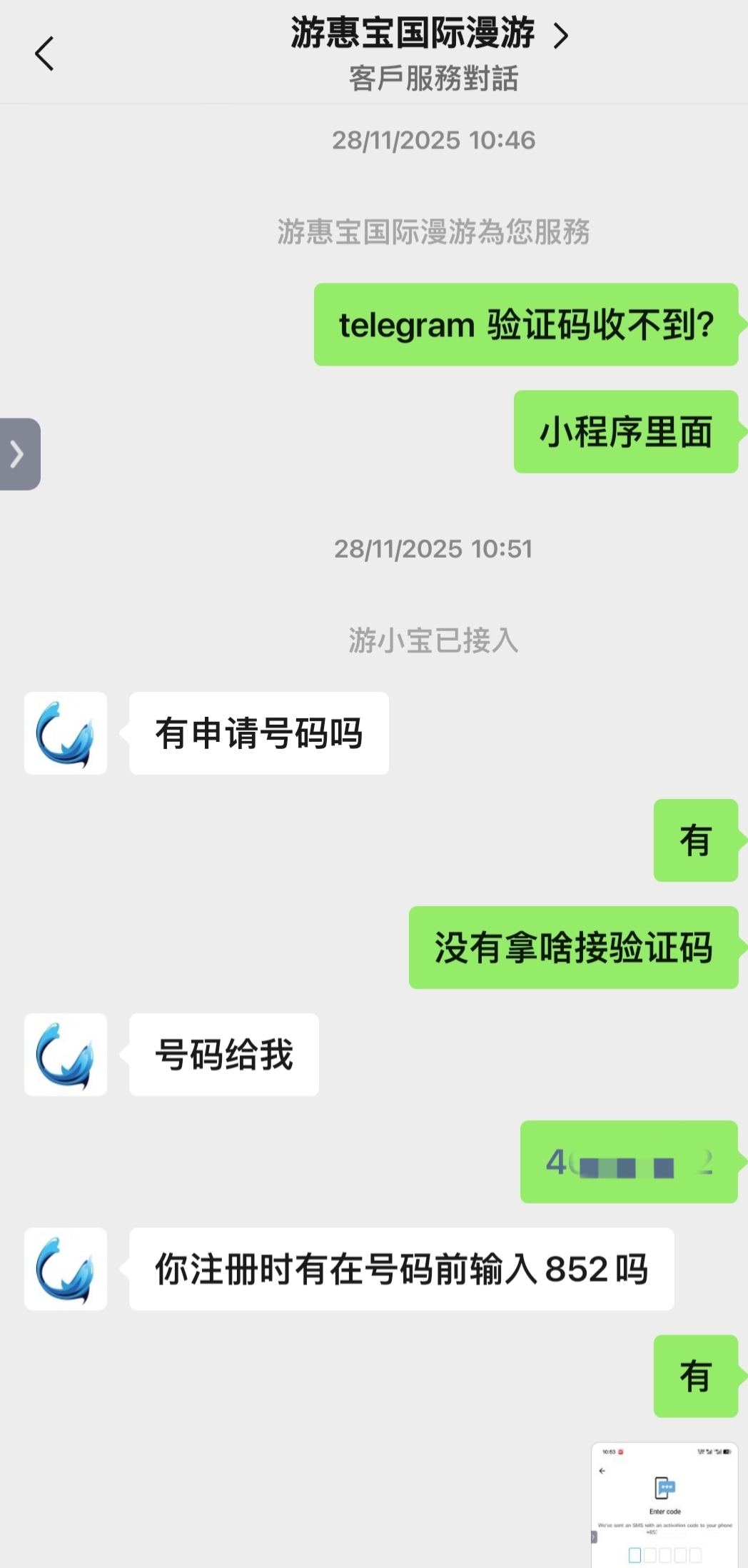The image size is (748, 1568).
Task: Open the 游惠宝国际漫游 profile via title chevron
Action: tap(563, 34)
